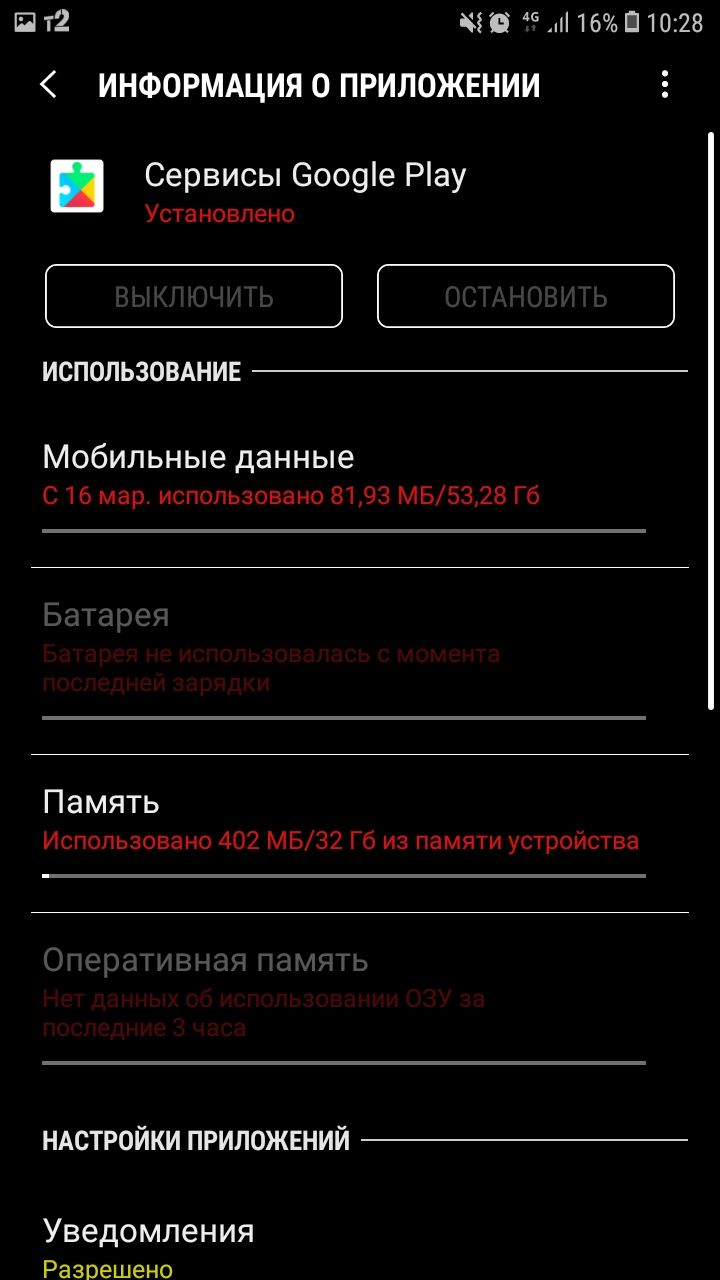
Task: Go back from app info screen
Action: tap(48, 85)
